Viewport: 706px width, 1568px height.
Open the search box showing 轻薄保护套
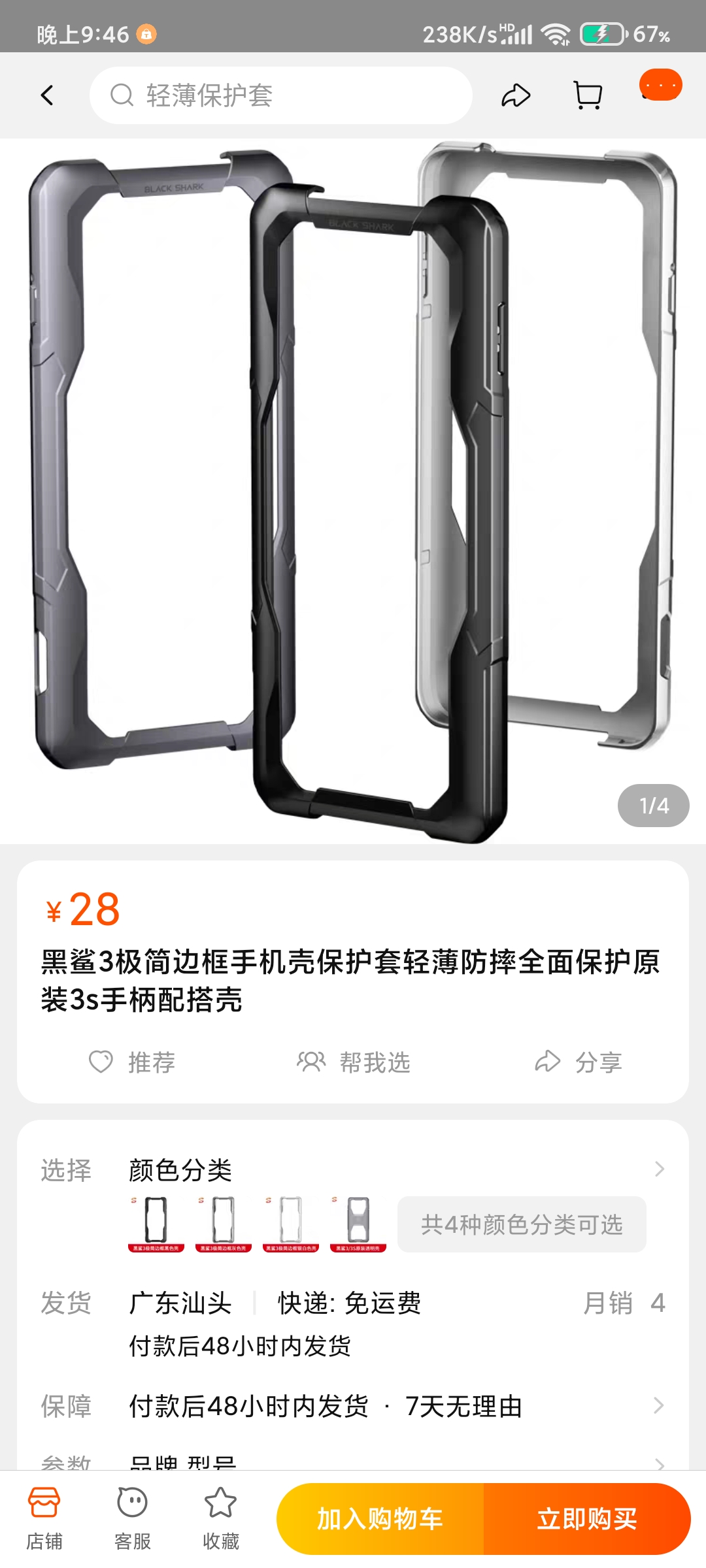281,95
